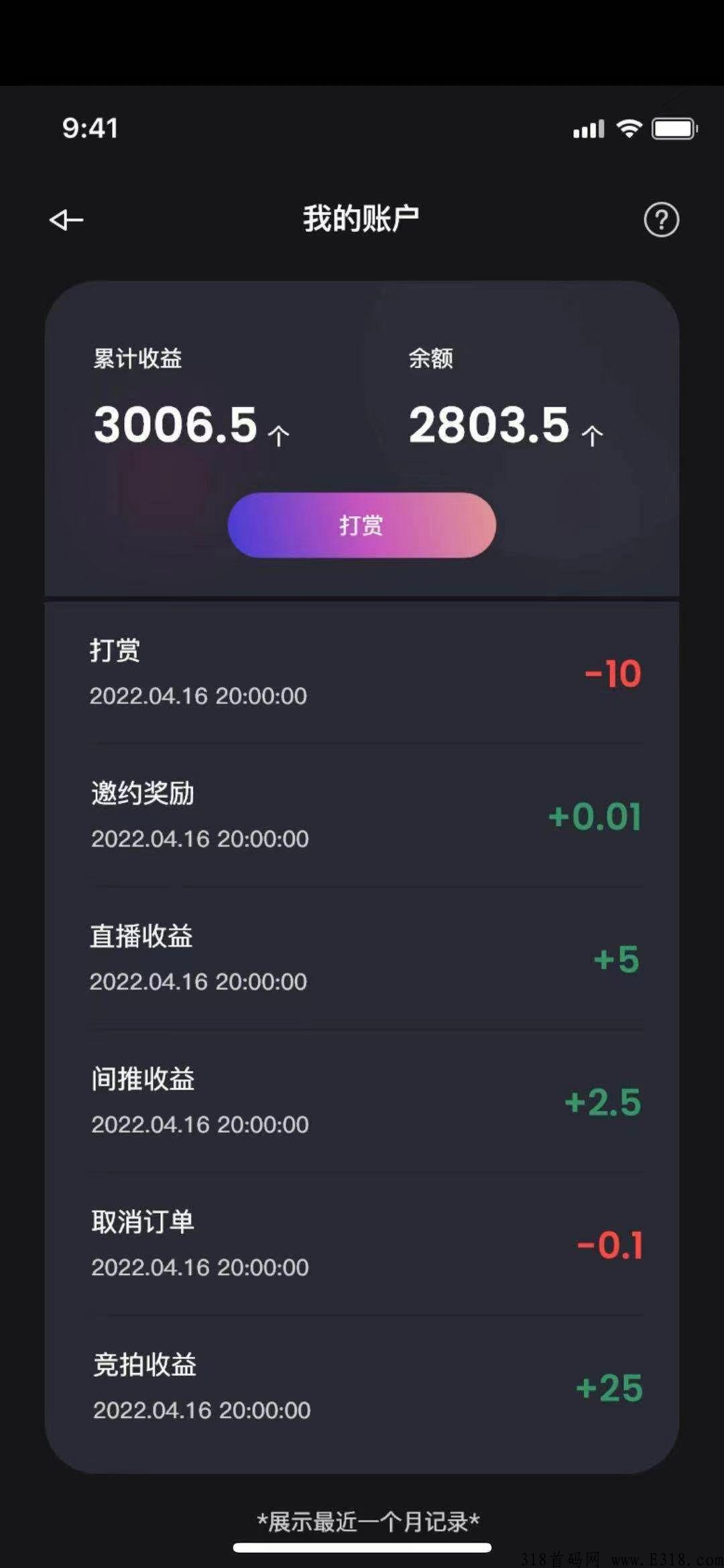Viewport: 724px width, 1568px height.
Task: Open the help question mark icon
Action: (662, 217)
